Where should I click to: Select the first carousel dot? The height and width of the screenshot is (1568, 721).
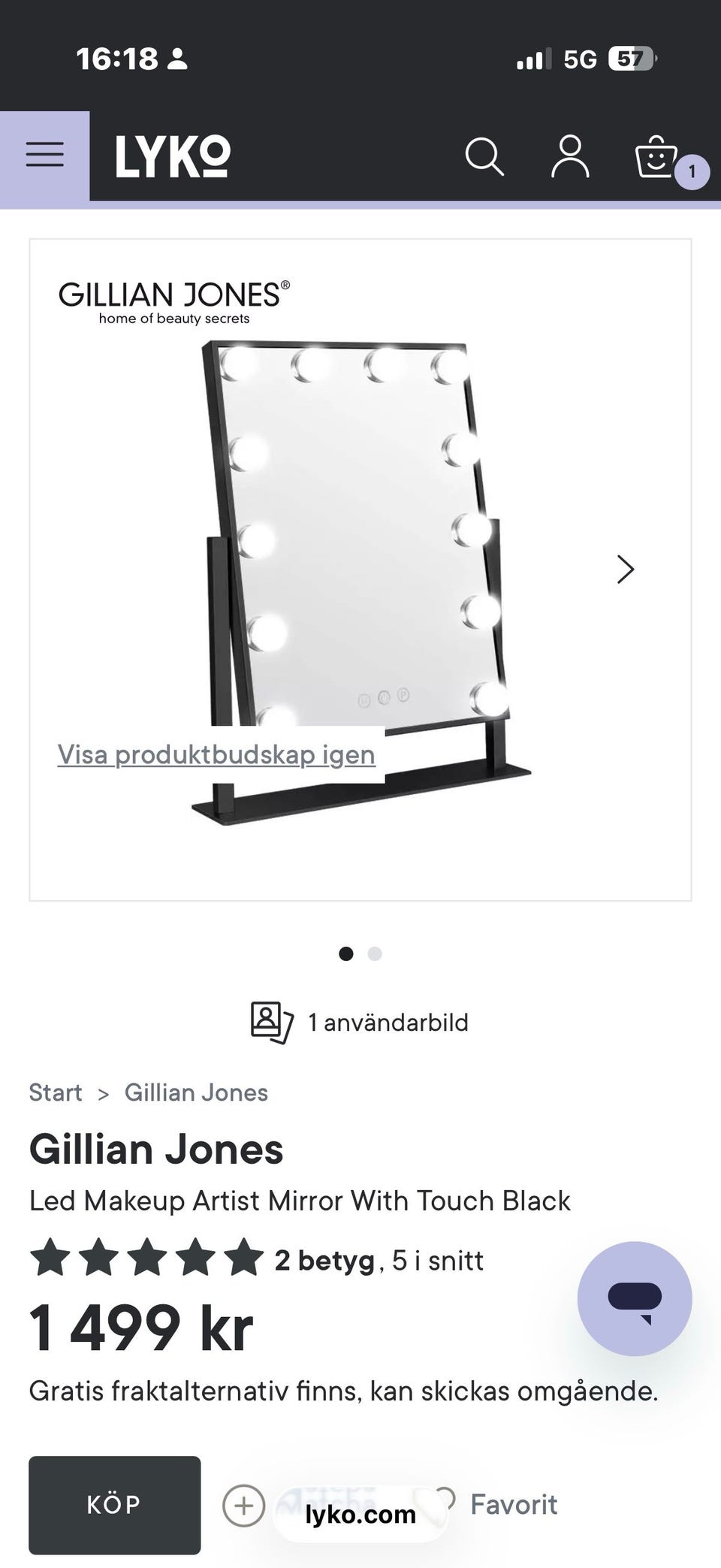pos(347,953)
